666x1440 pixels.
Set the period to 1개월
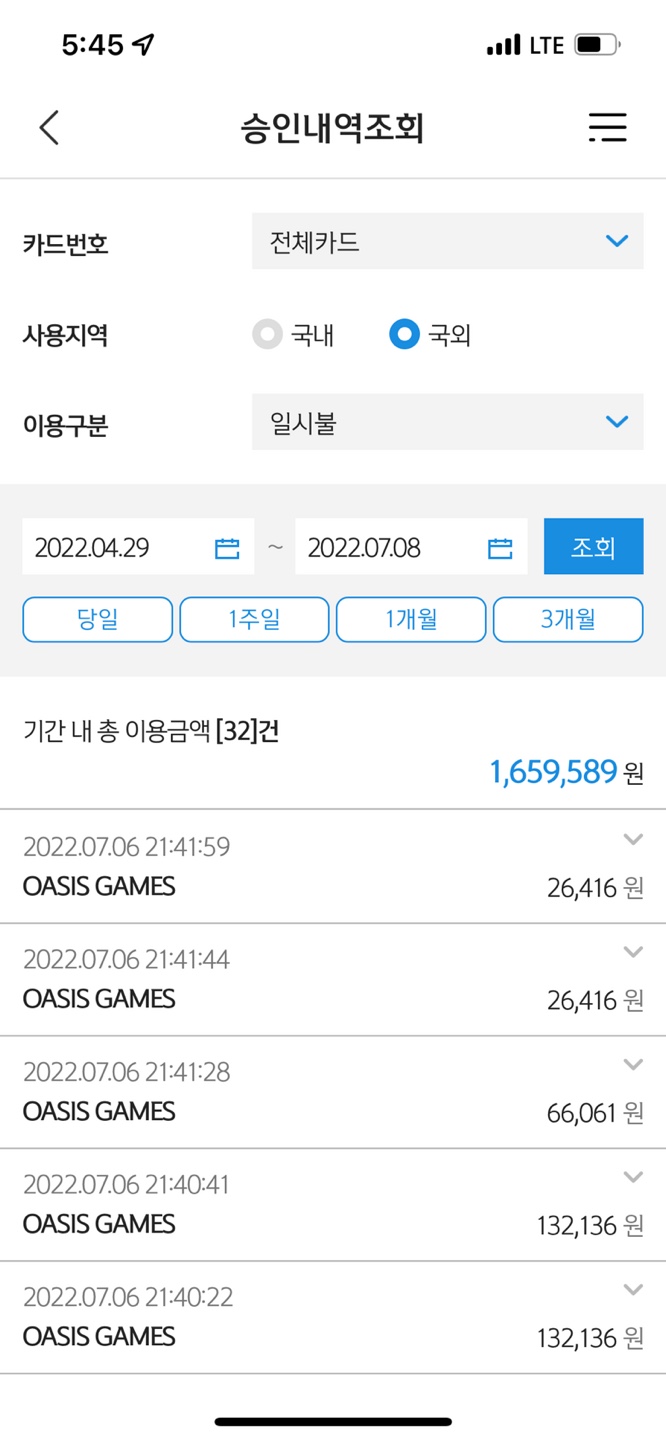click(x=411, y=619)
